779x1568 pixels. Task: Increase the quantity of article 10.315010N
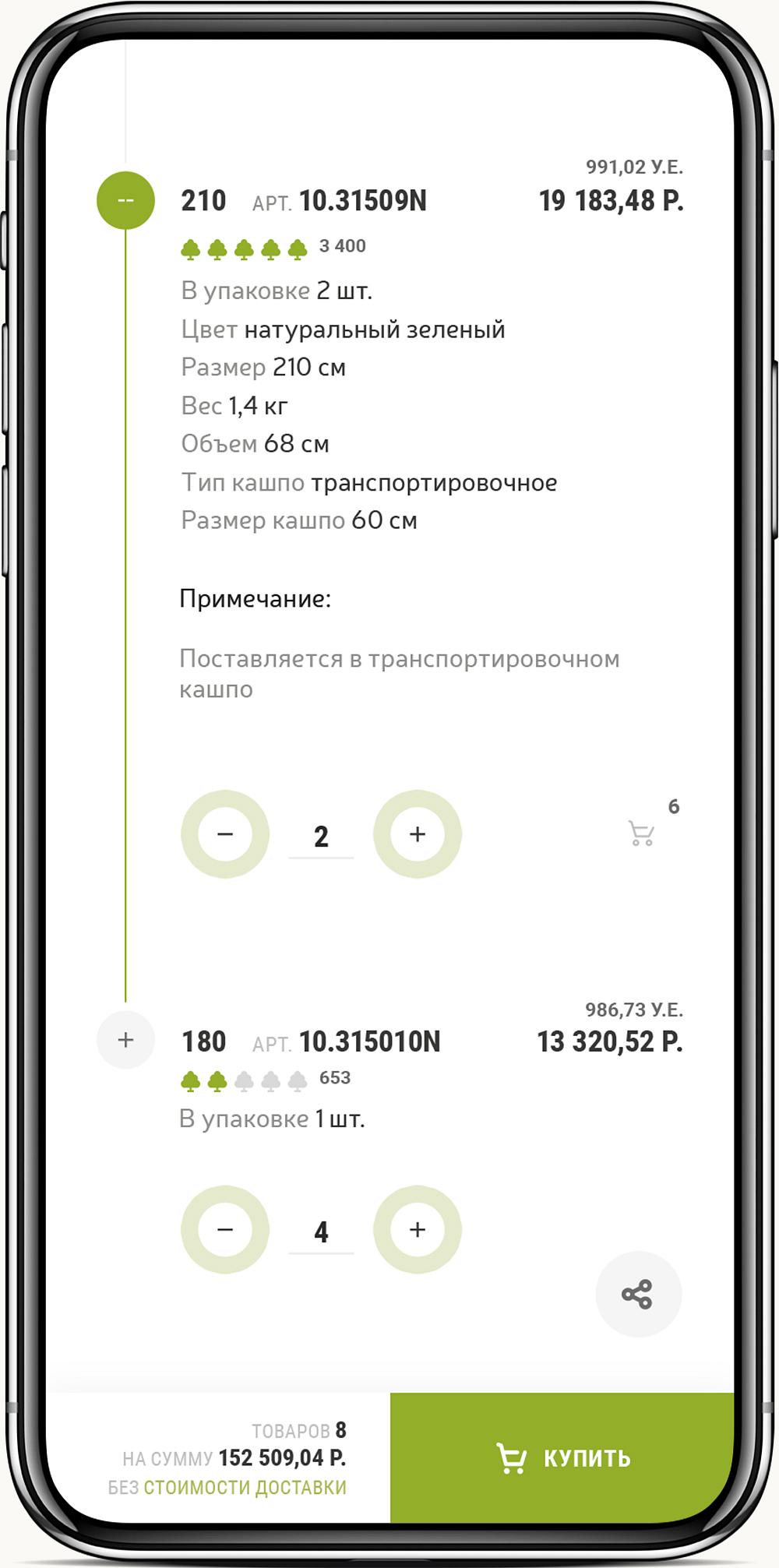(x=418, y=1229)
